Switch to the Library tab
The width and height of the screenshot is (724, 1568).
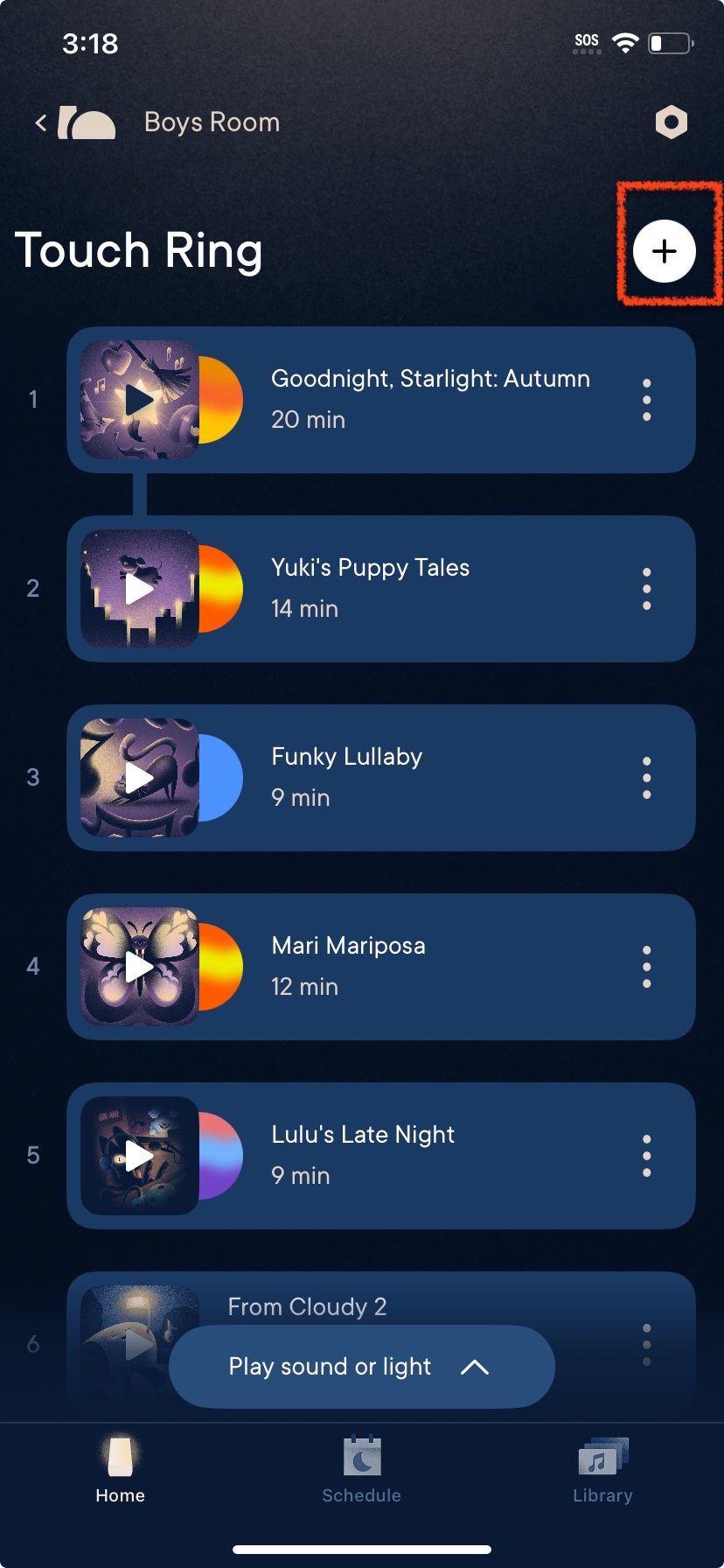click(602, 1470)
